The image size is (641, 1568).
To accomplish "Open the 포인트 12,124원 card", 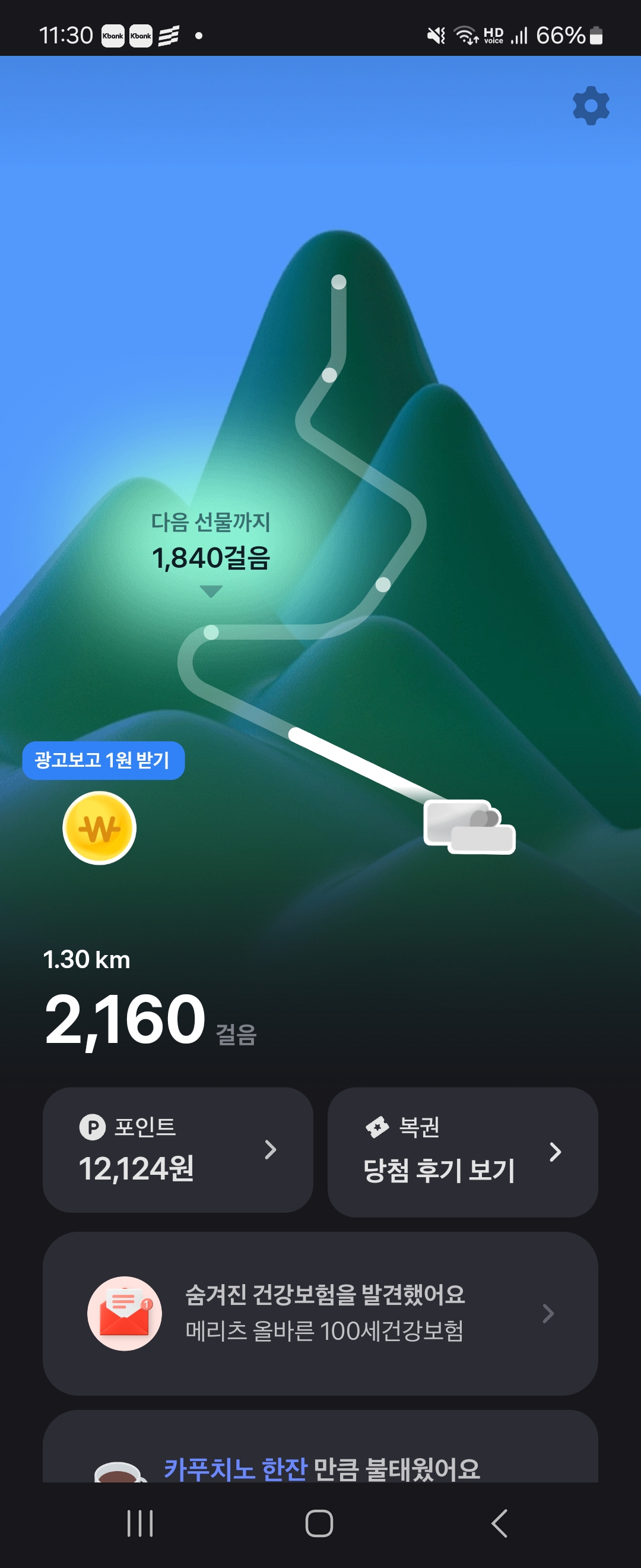I will click(177, 1150).
